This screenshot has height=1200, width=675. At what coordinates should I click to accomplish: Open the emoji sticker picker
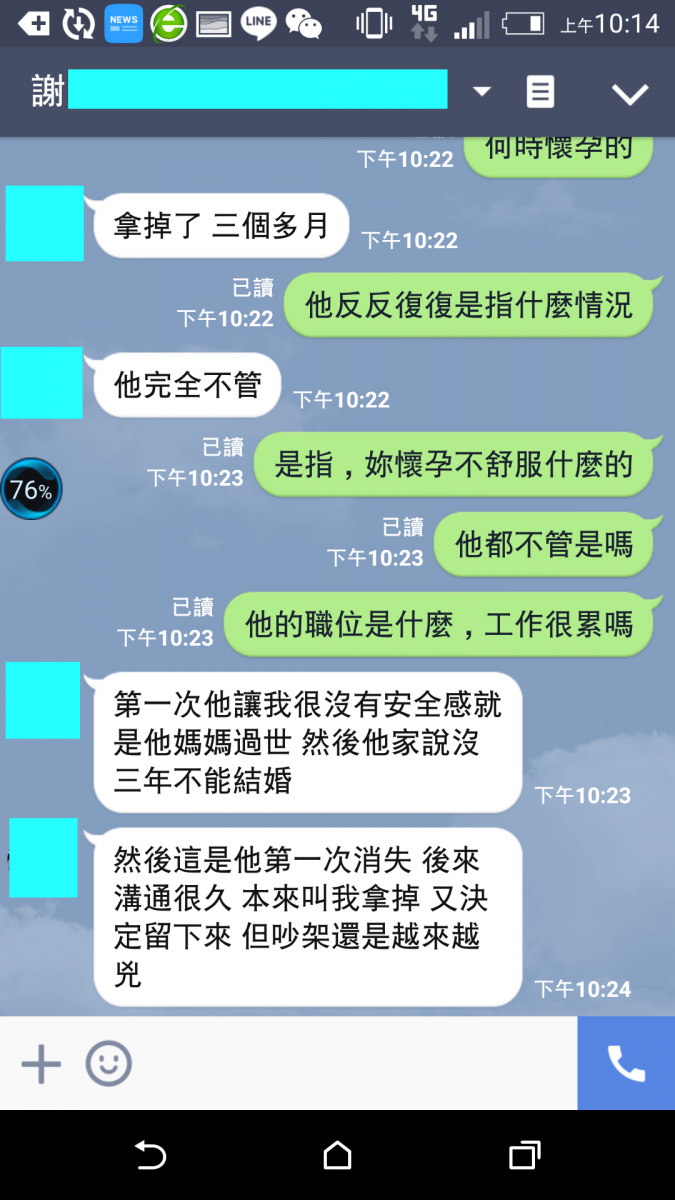108,1064
